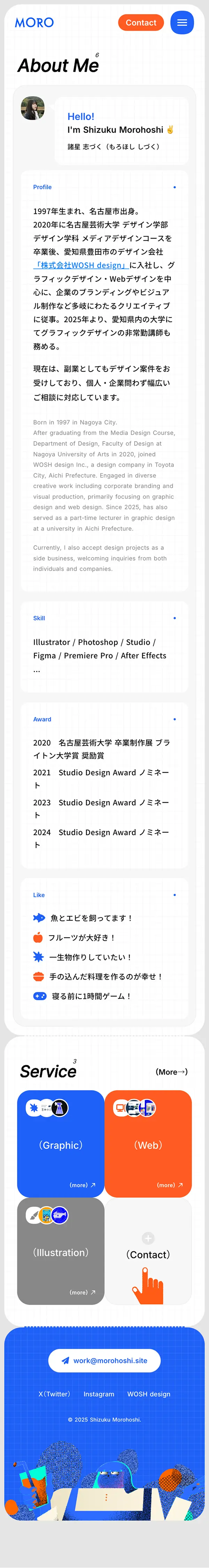This screenshot has width=209, height=1568.
Task: Visit the X (Twitter) footer link
Action: click(54, 1394)
